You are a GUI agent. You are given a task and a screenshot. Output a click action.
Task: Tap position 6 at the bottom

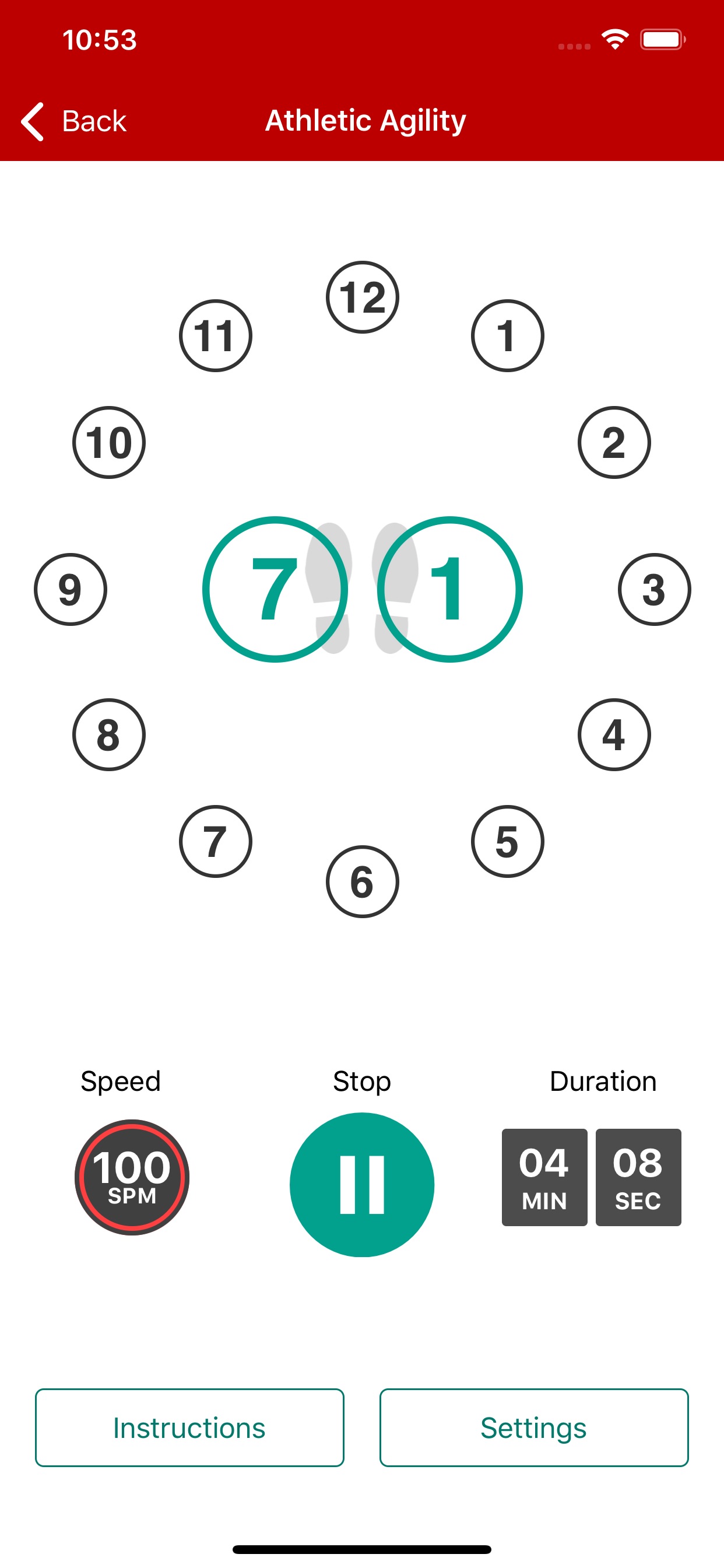362,882
